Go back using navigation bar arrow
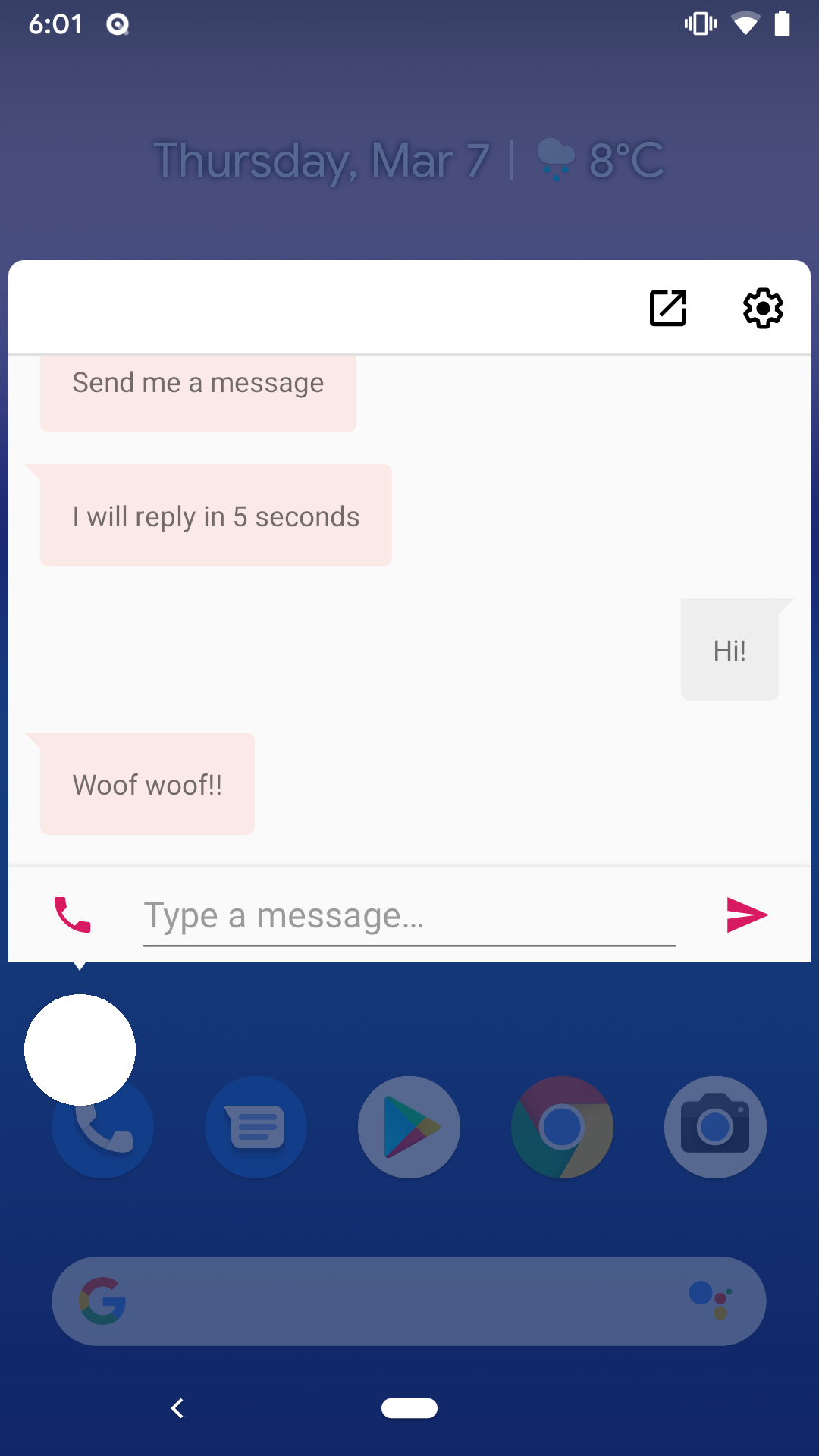Image resolution: width=819 pixels, height=1456 pixels. point(177,1408)
